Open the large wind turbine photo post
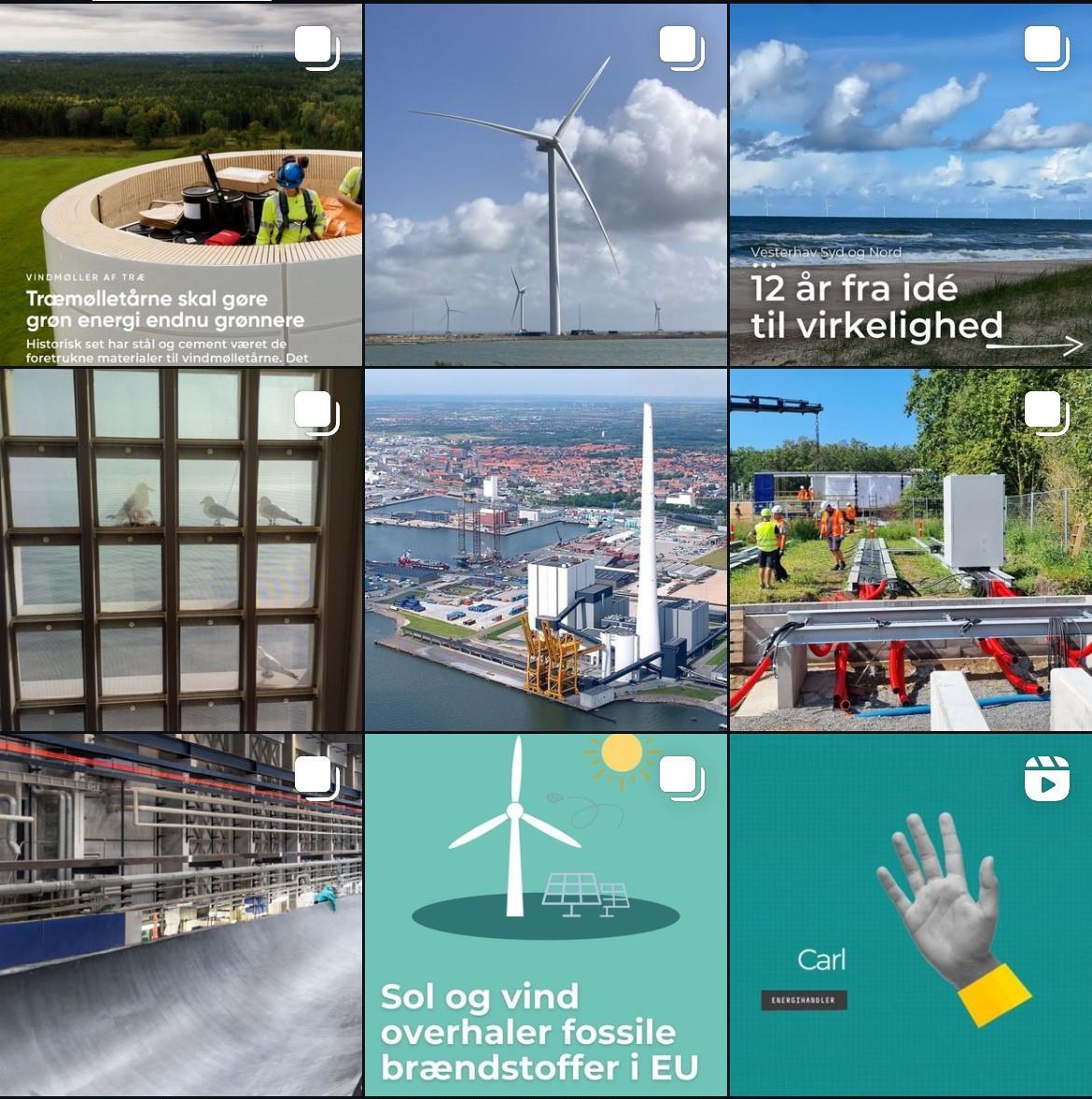The image size is (1092, 1099). click(545, 184)
